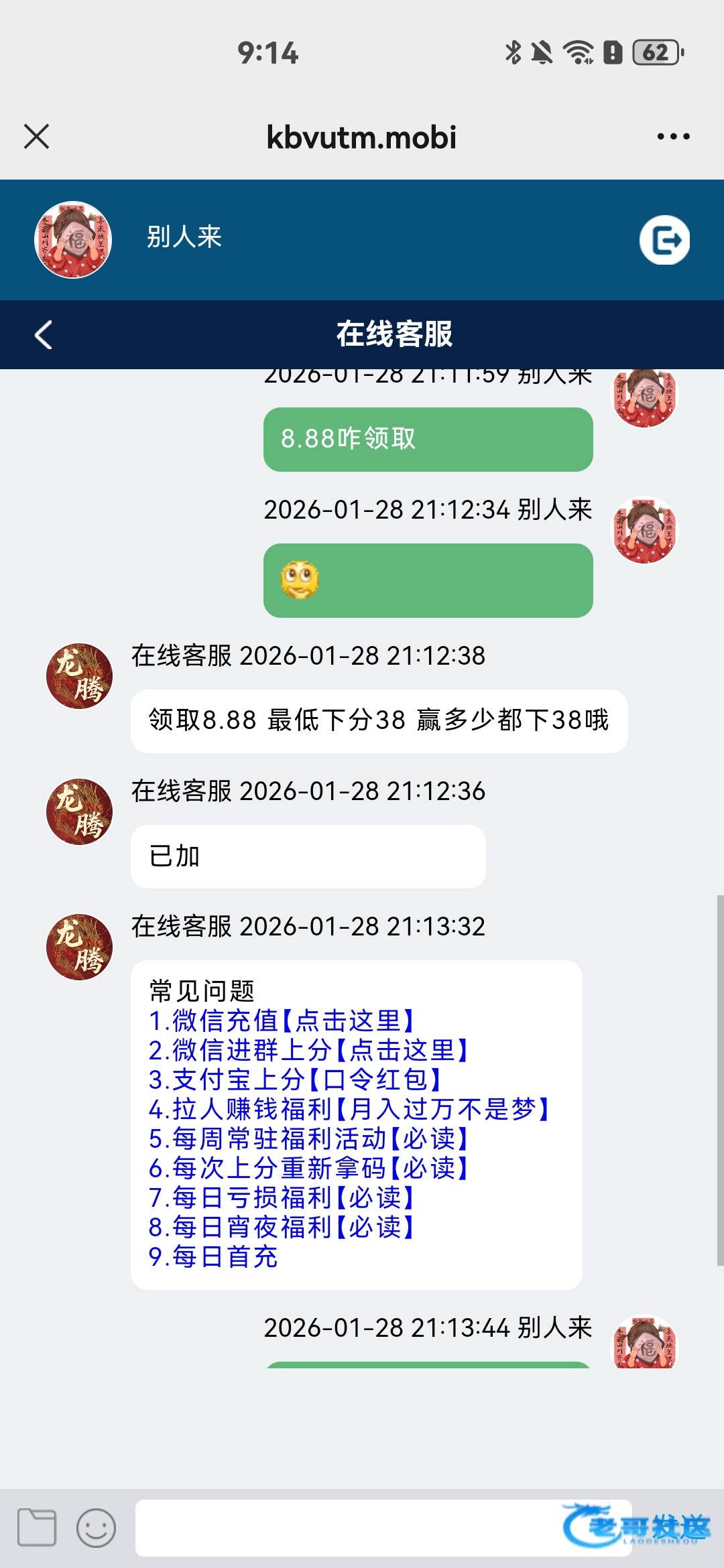The width and height of the screenshot is (724, 1568).
Task: Focus the message input field
Action: coord(349,1527)
